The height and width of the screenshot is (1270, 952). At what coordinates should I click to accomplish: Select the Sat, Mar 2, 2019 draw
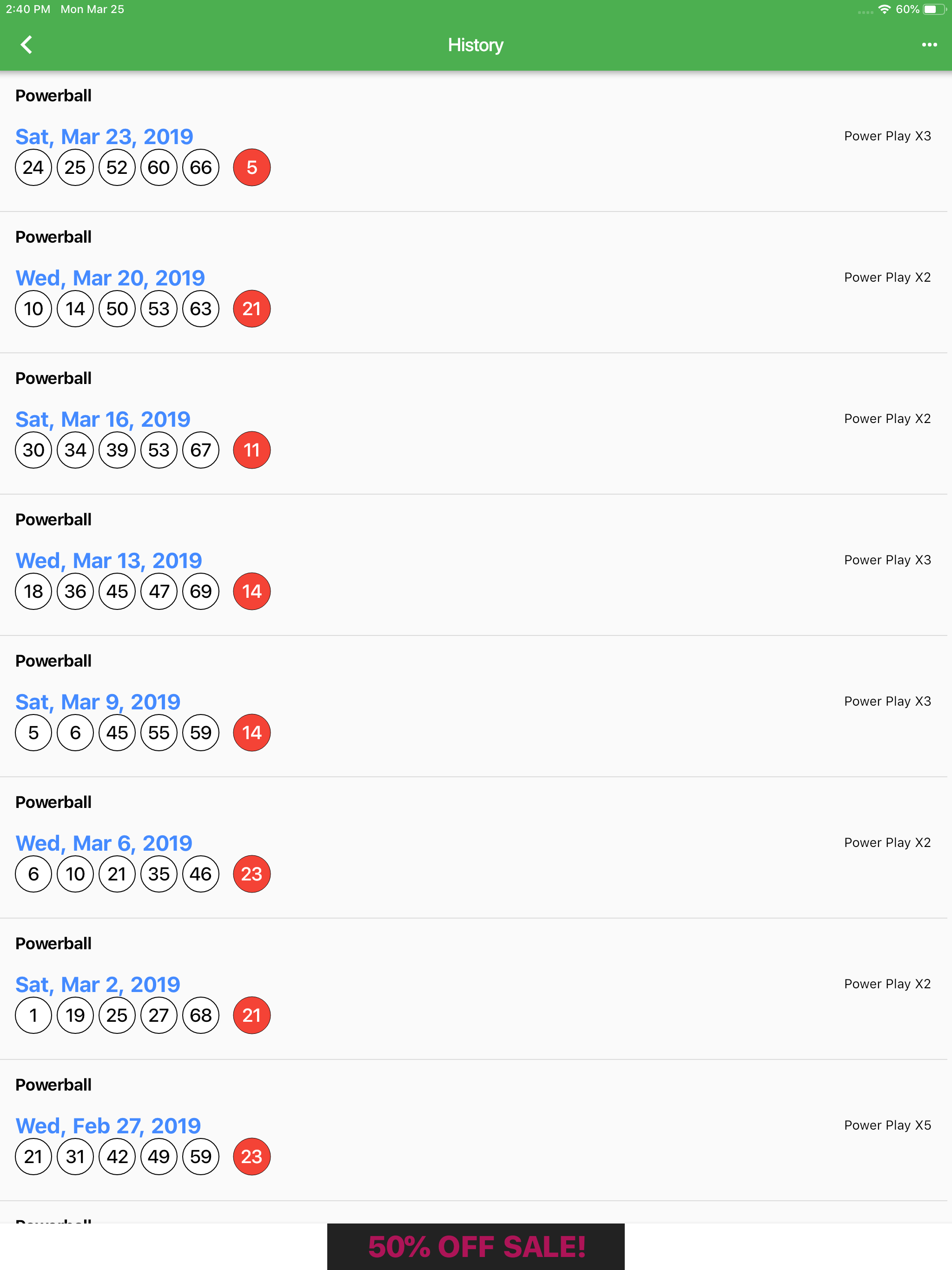98,985
